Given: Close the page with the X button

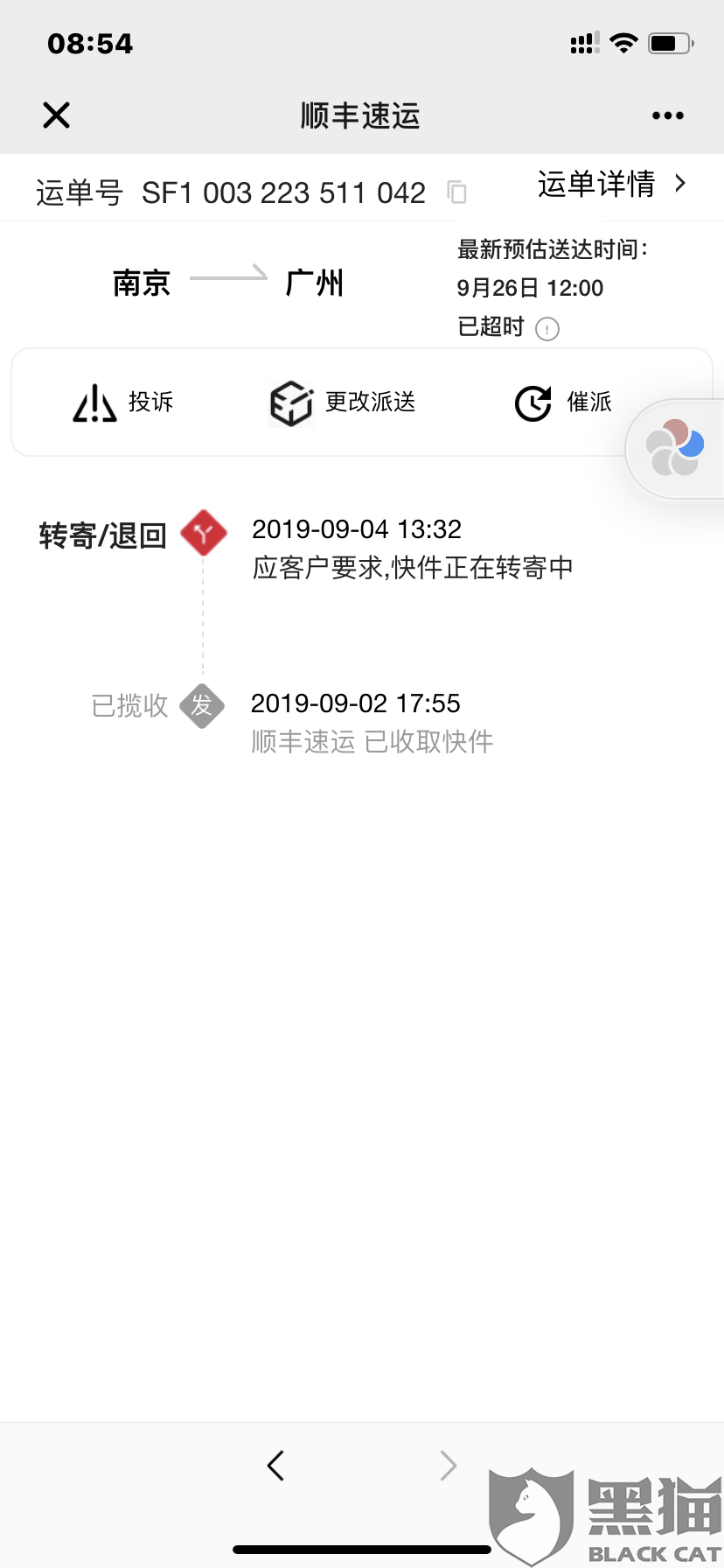Looking at the screenshot, I should click(55, 115).
